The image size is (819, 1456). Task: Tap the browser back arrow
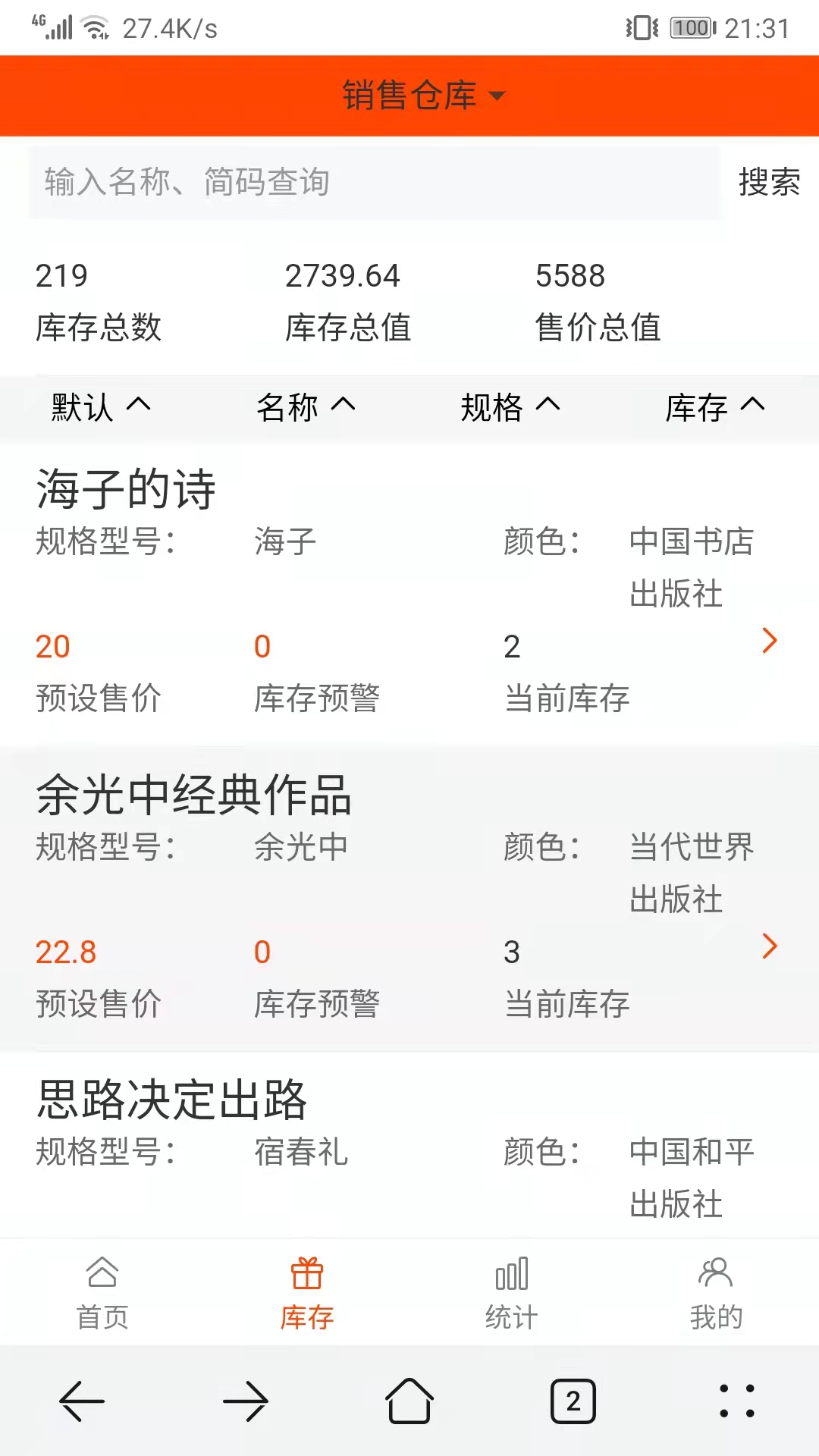(x=82, y=1399)
